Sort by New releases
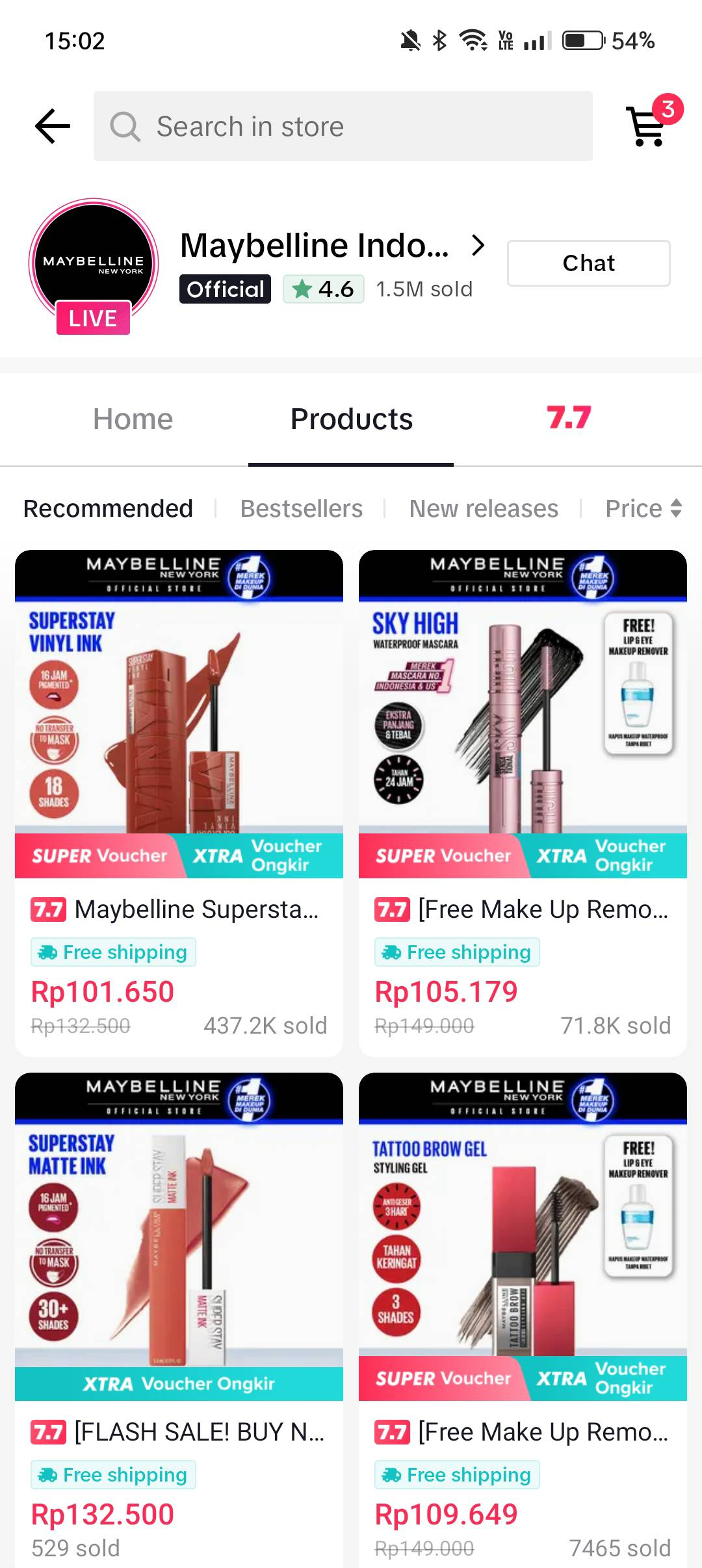The width and height of the screenshot is (702, 1568). point(483,508)
